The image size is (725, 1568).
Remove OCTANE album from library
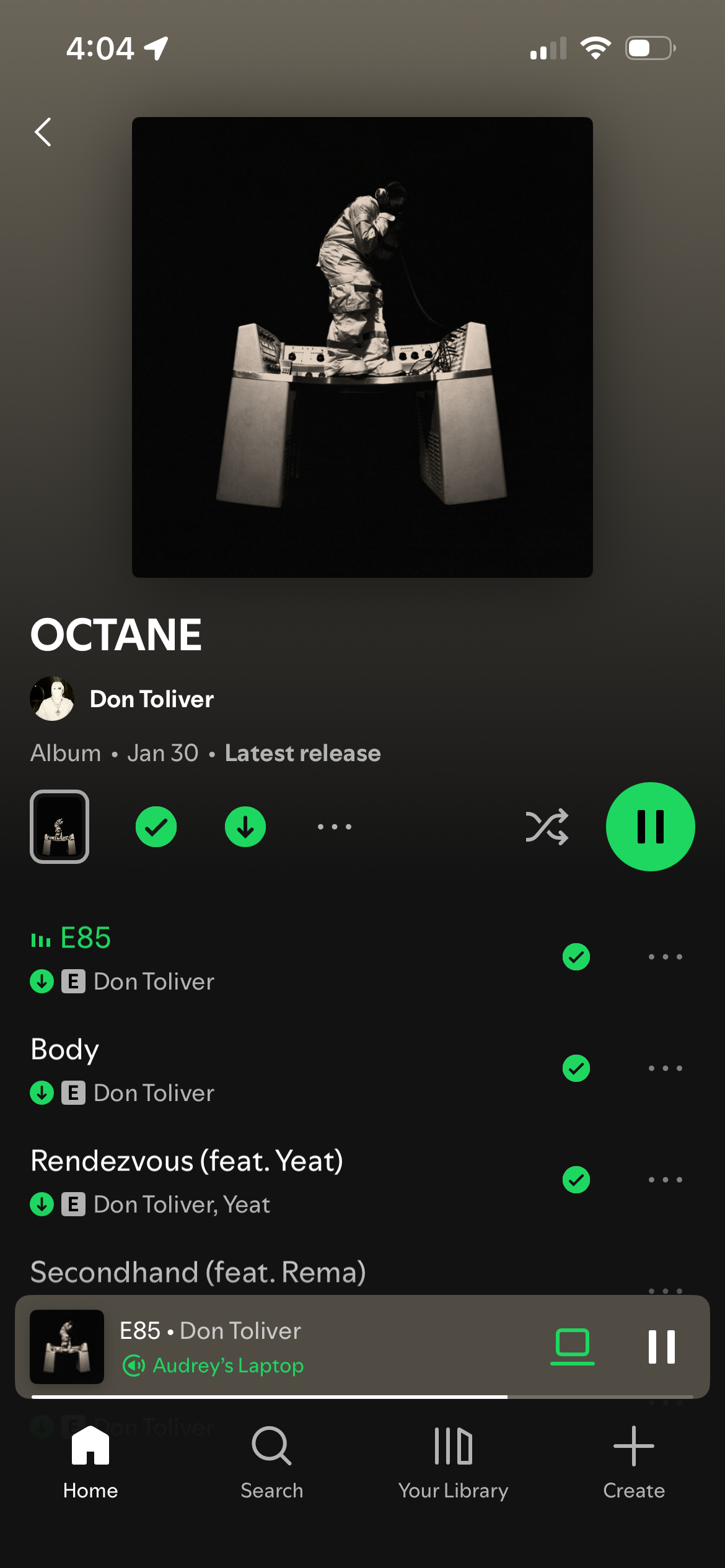(156, 827)
